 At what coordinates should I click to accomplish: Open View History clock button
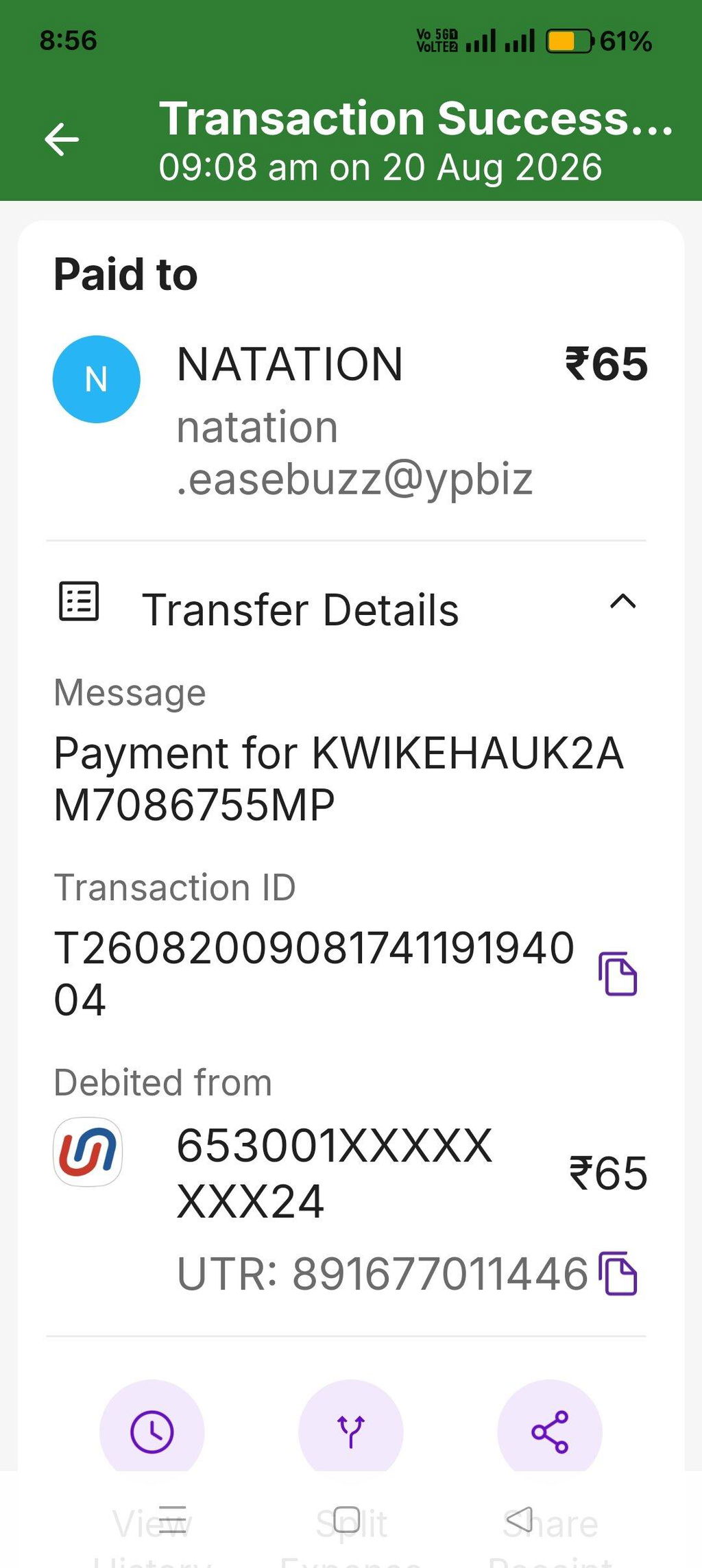[152, 1432]
